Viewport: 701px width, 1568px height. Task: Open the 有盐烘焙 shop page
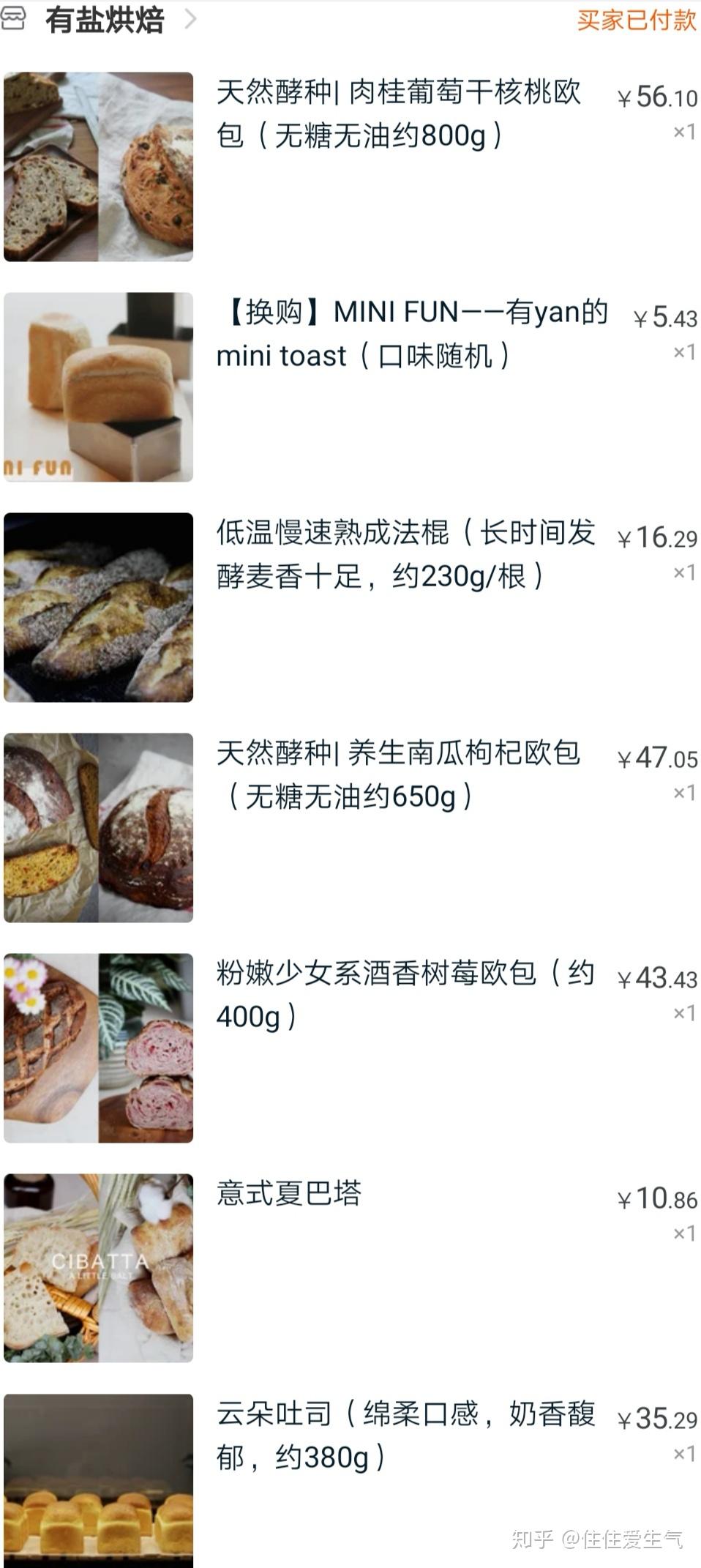pos(105,20)
